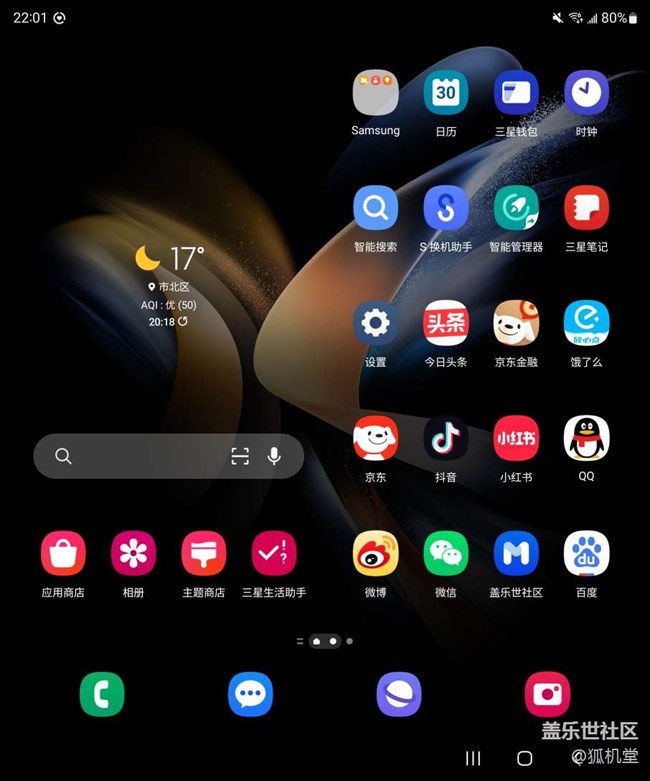650x781 pixels.
Task: Open the 时钟 clock app
Action: point(586,94)
